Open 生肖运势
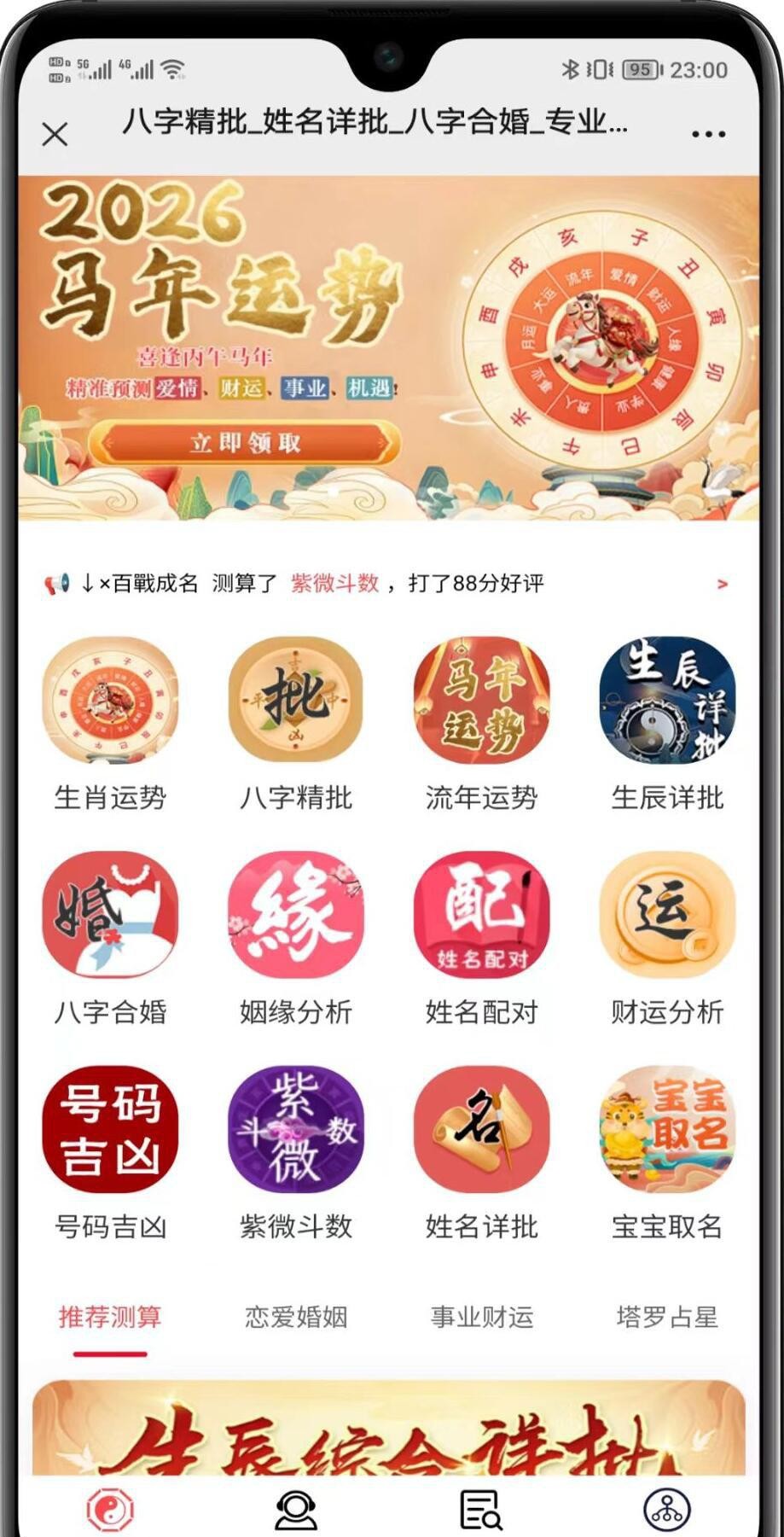Screen dimensions: 784x1537 (x=110, y=702)
